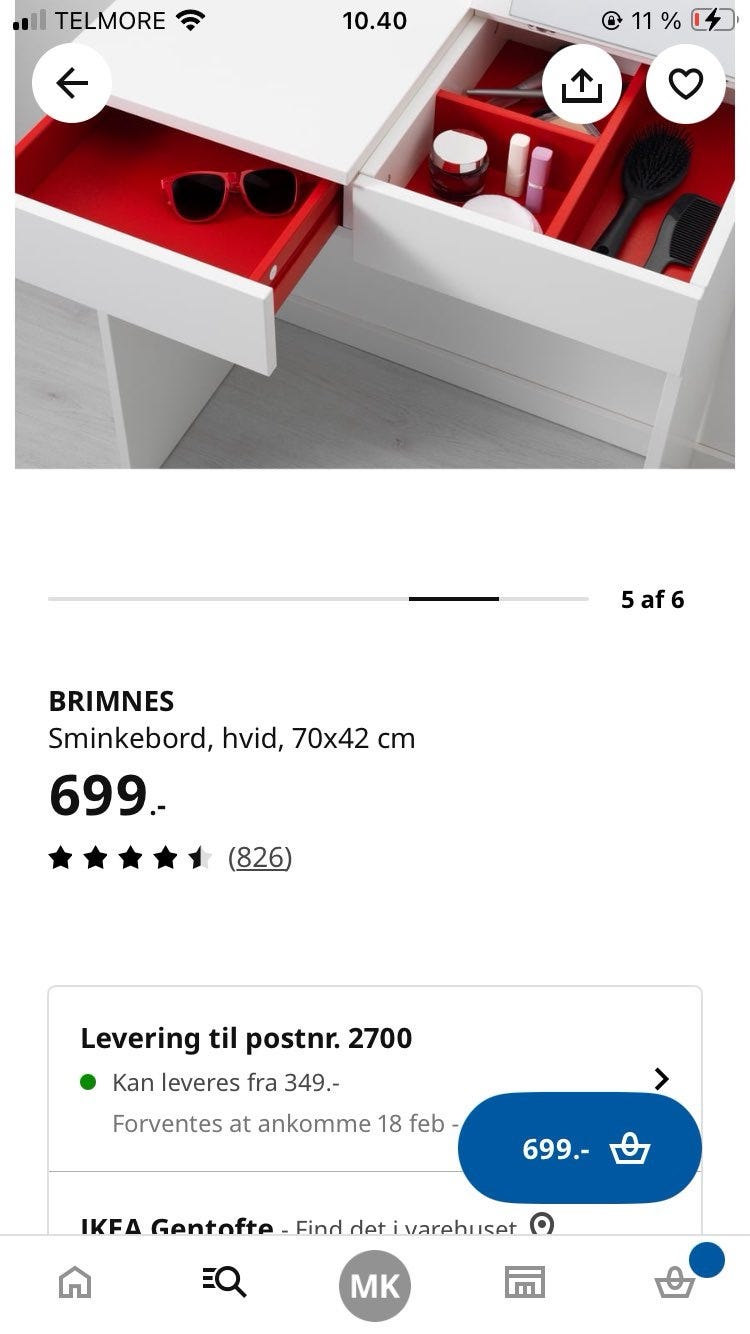750x1334 pixels.
Task: Add BRIMNES to favorites with the heart icon
Action: pyautogui.click(x=686, y=84)
